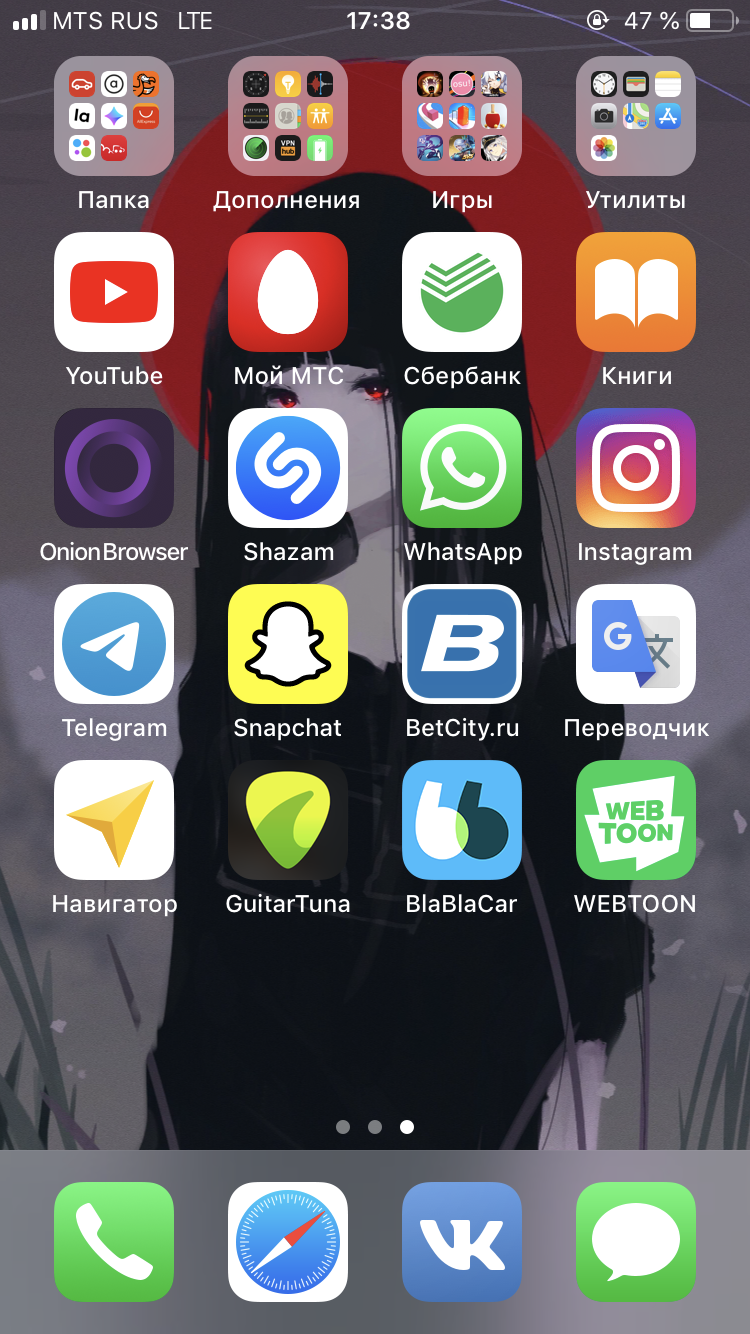
Task: Launch Мой МТС app
Action: coord(288,292)
